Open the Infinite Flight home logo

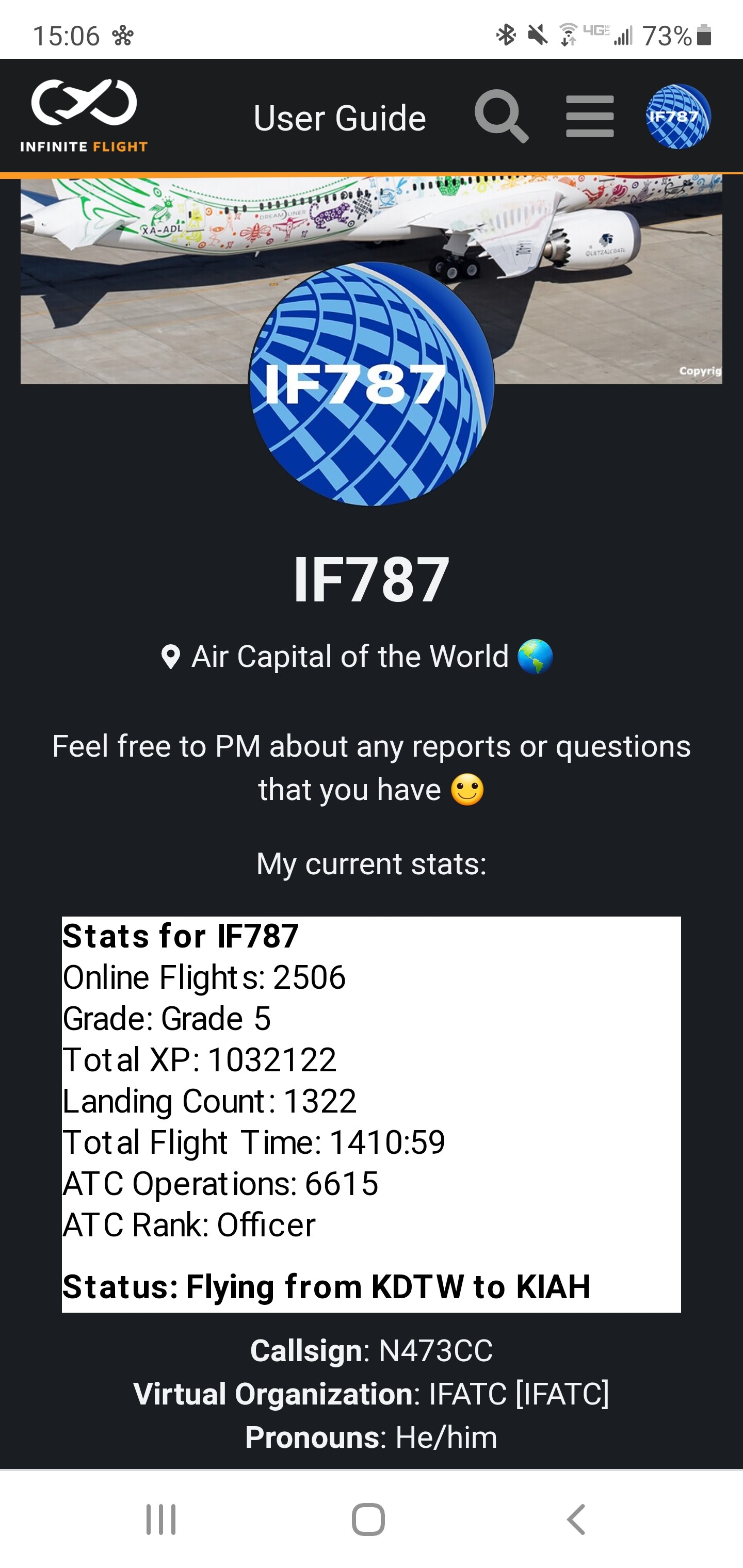[84, 116]
